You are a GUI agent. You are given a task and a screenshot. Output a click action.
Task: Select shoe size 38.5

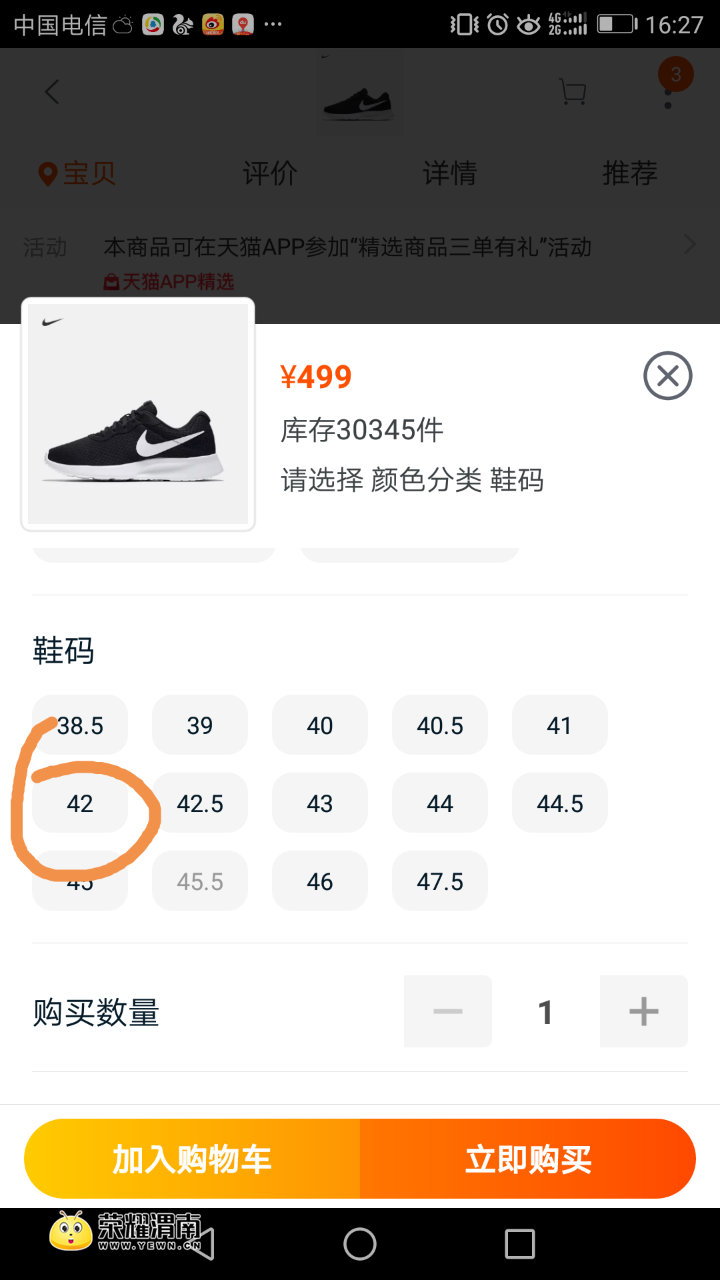(80, 725)
